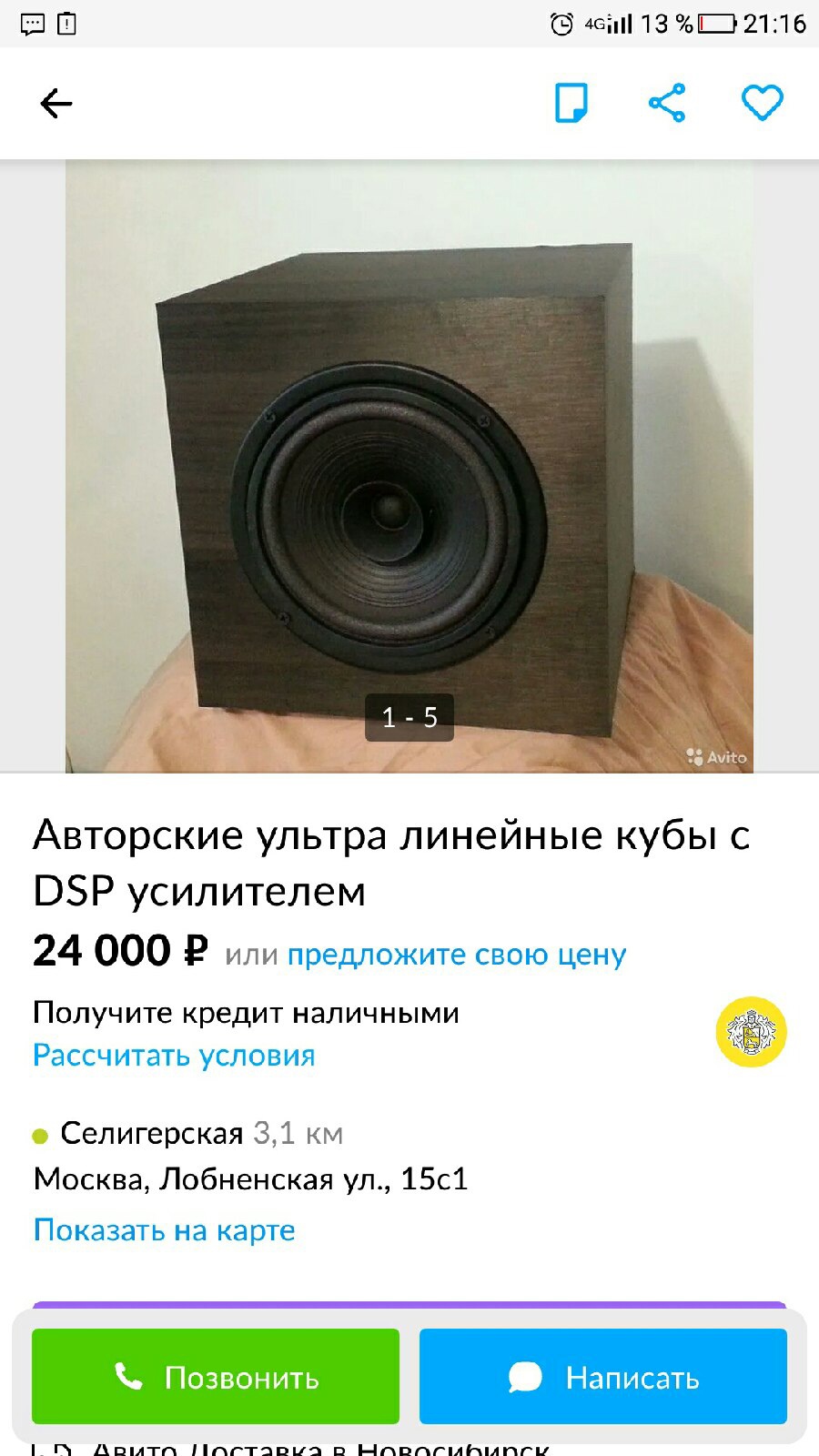Tap 'предложите свою цену' link
This screenshot has height=1456, width=819.
[x=457, y=955]
